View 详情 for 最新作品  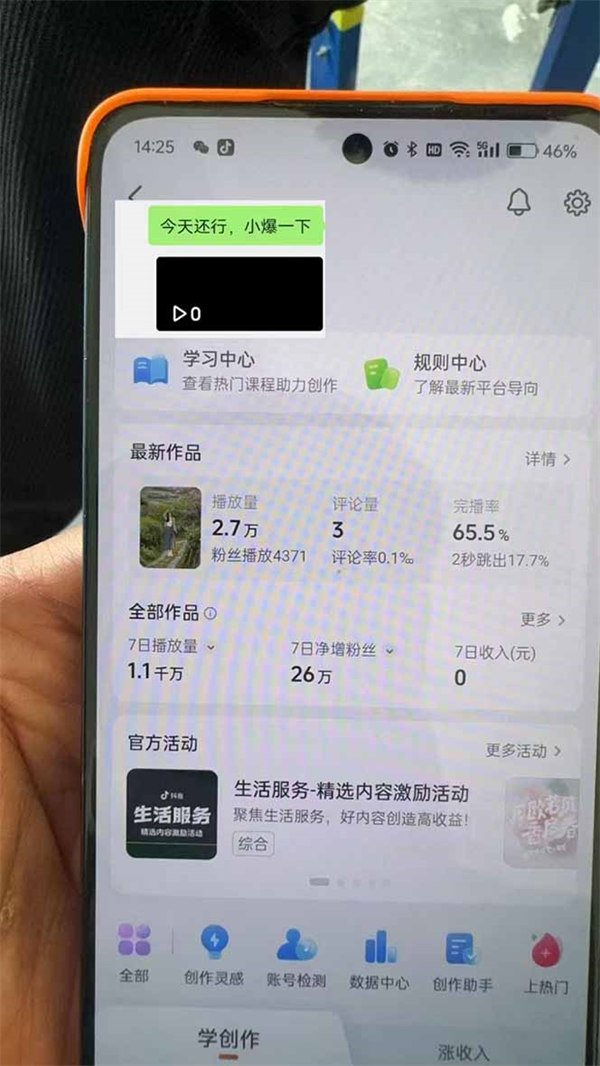click(548, 459)
